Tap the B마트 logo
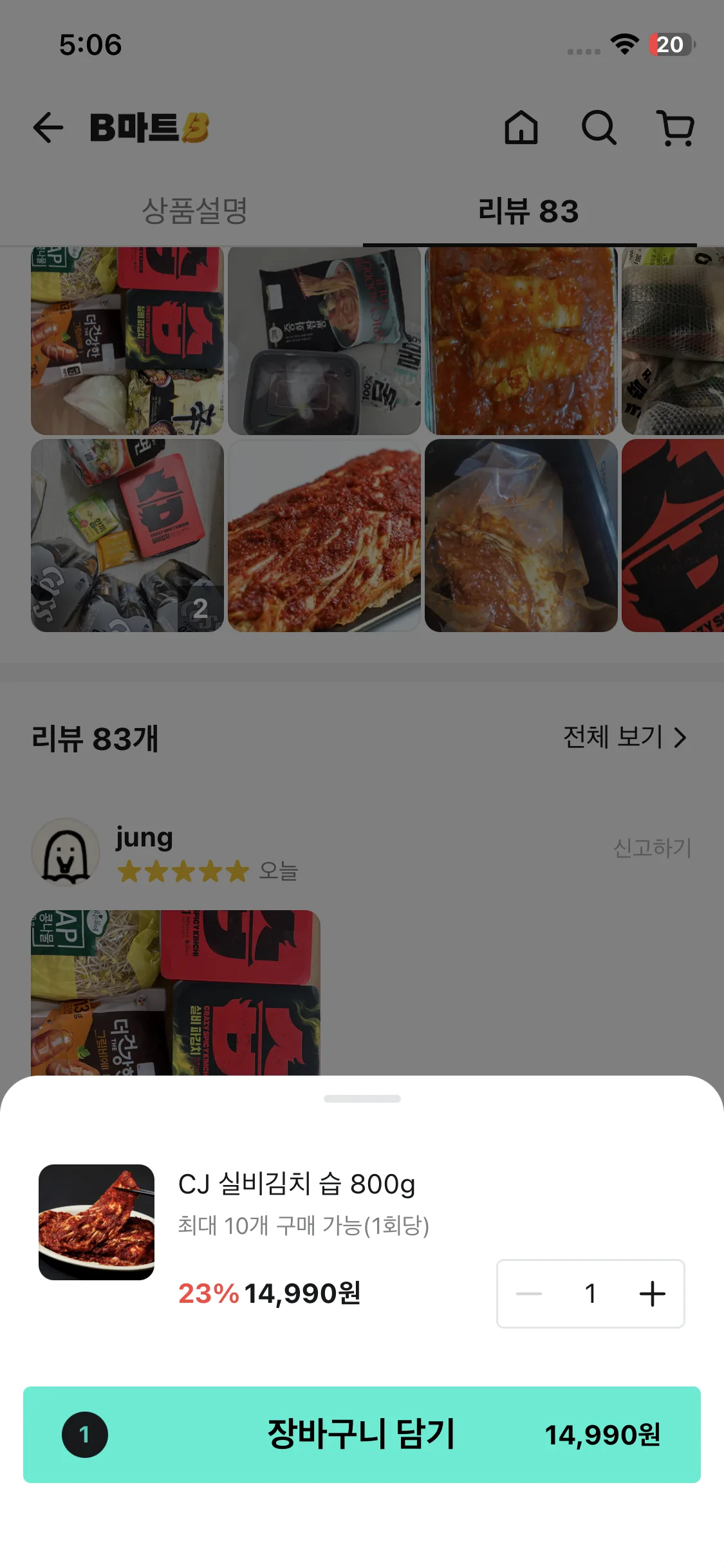724x1568 pixels. 136,127
